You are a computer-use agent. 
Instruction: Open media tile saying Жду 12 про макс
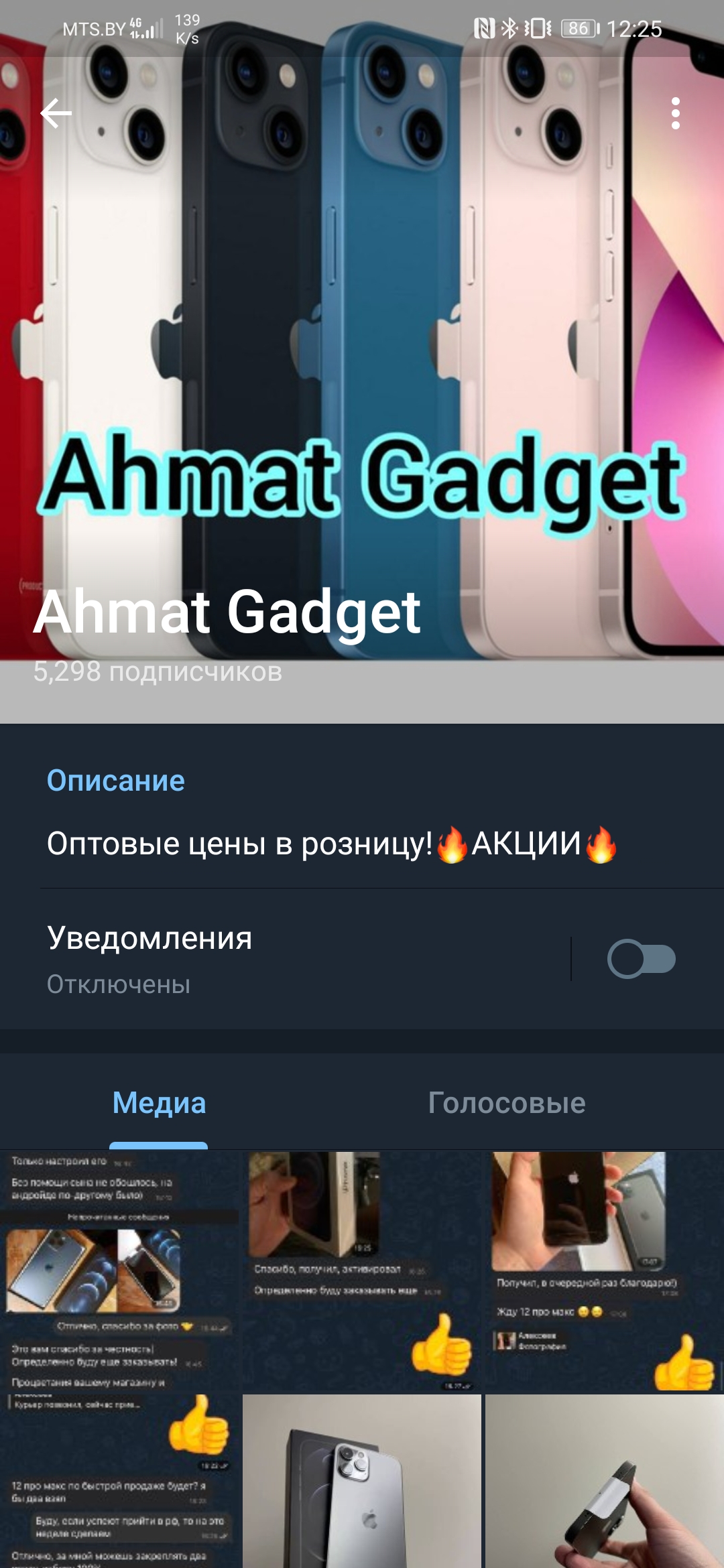click(x=605, y=1270)
